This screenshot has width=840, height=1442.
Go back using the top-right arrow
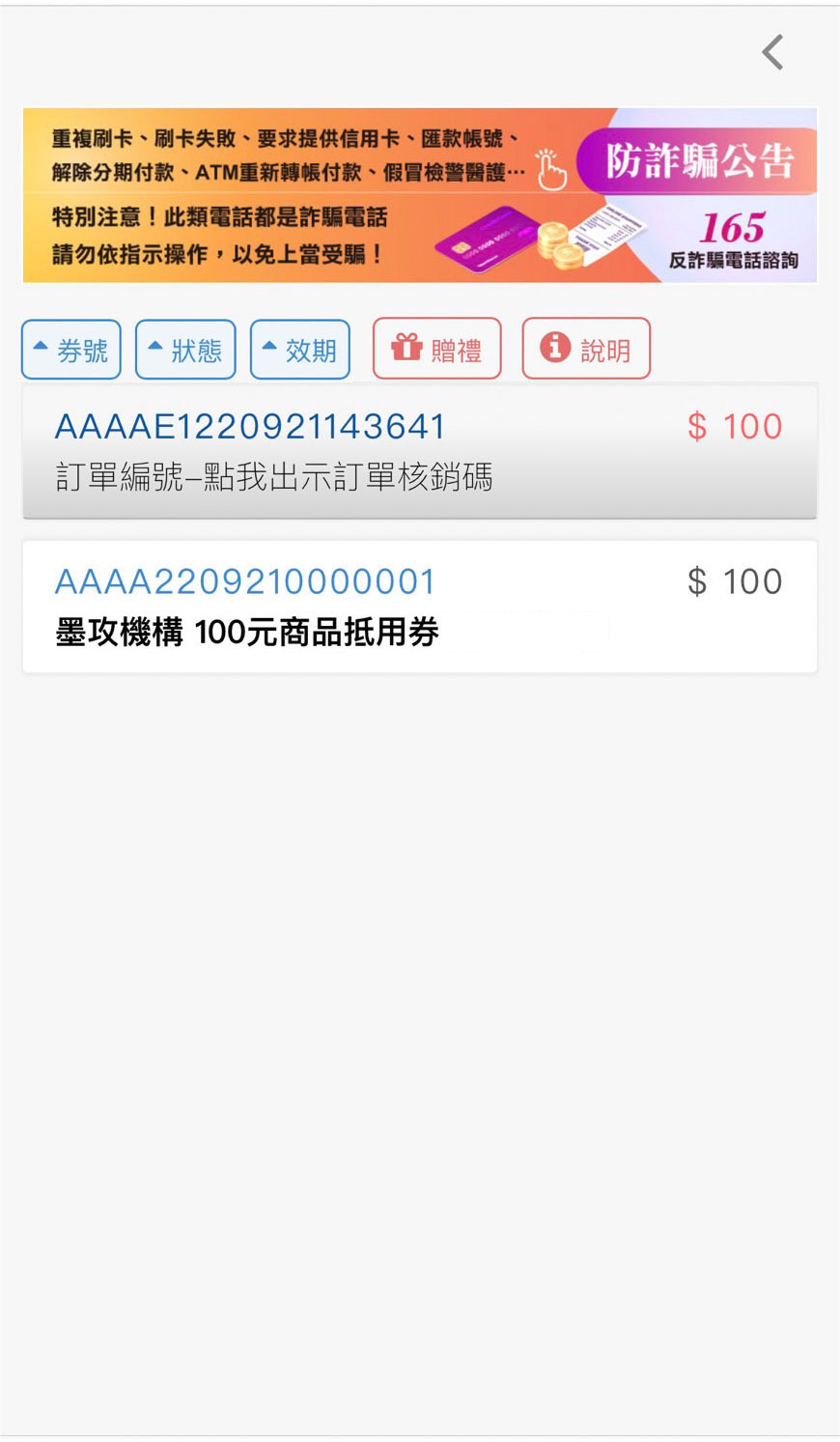coord(772,52)
